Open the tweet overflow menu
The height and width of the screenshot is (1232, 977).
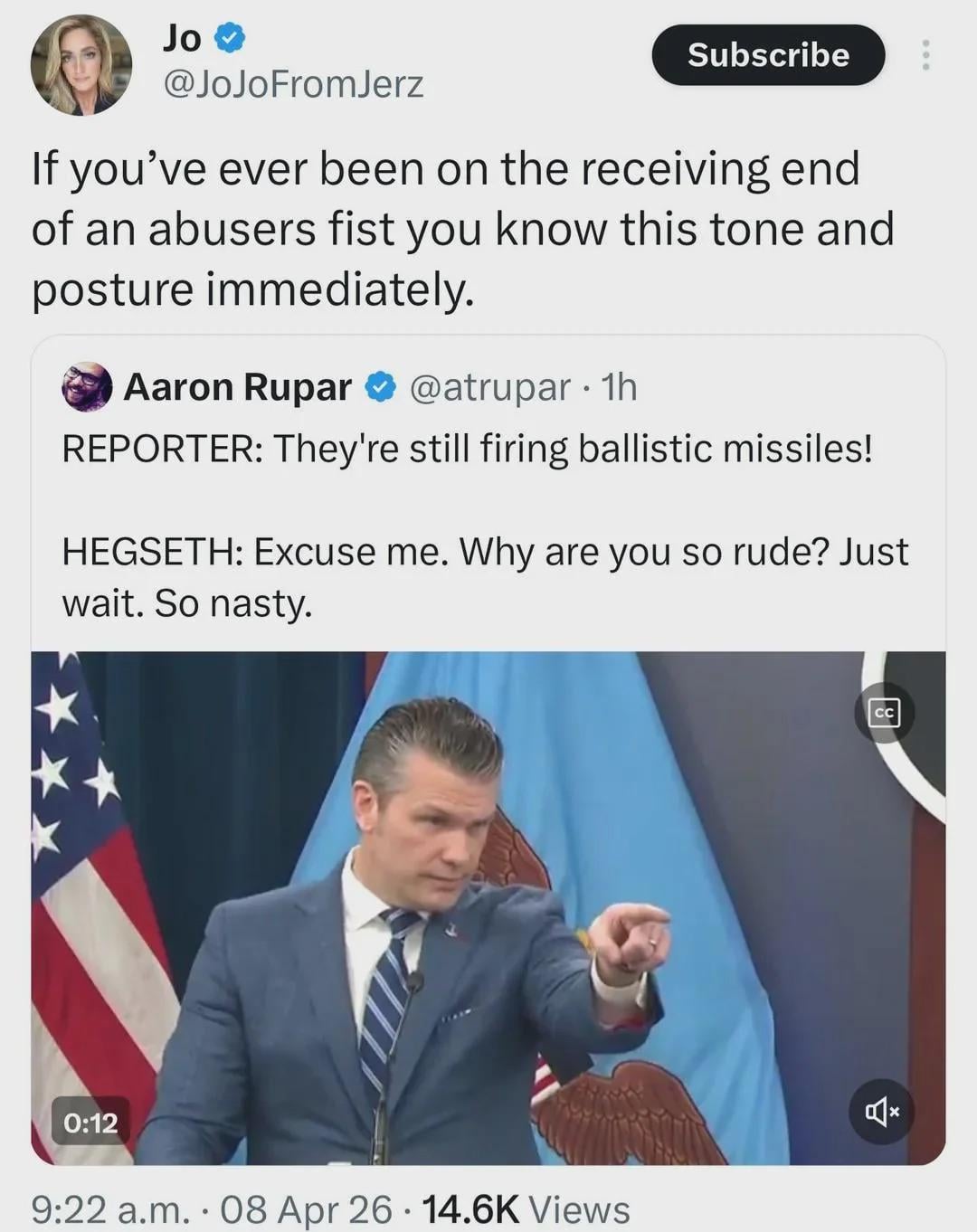925,55
